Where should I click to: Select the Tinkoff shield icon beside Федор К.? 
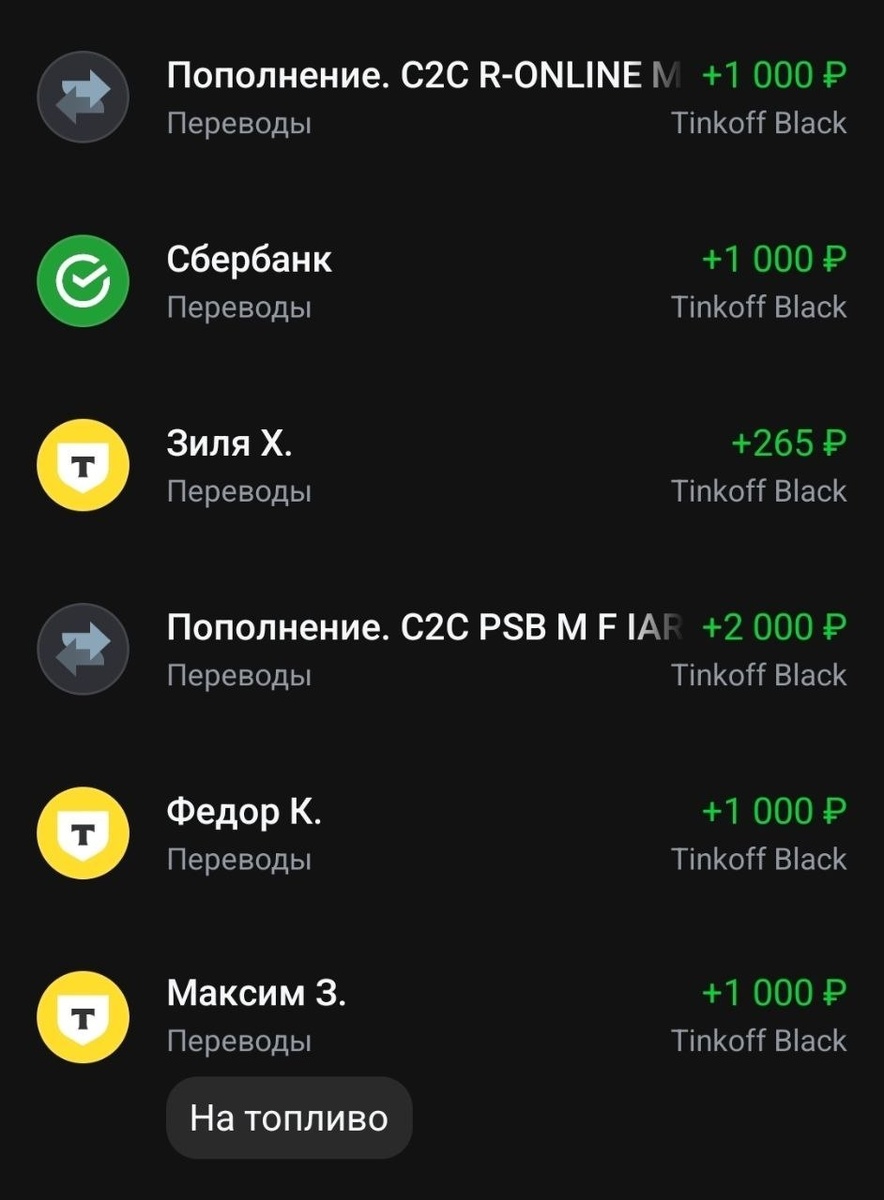click(83, 833)
